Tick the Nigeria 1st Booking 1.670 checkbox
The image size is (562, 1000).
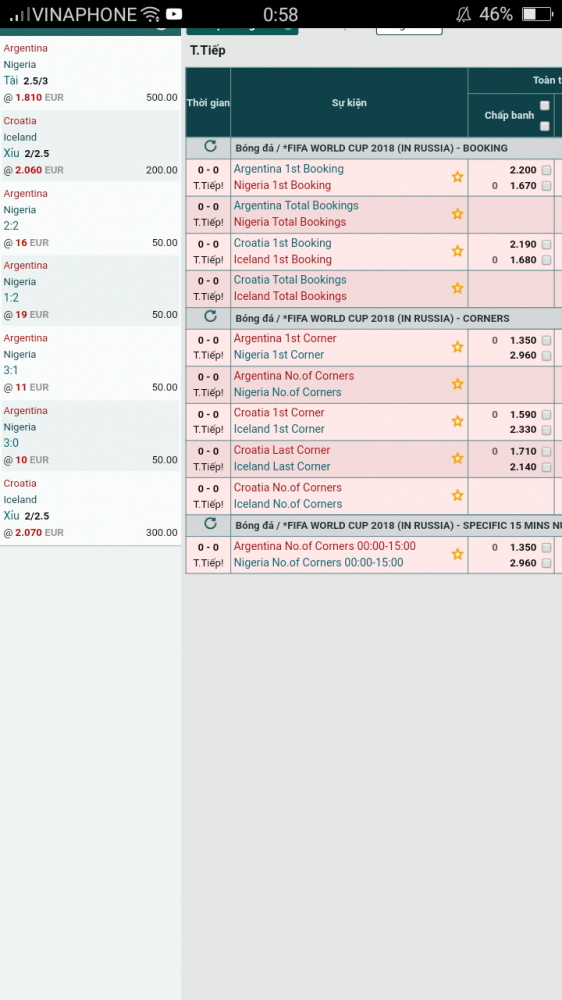pyautogui.click(x=547, y=186)
